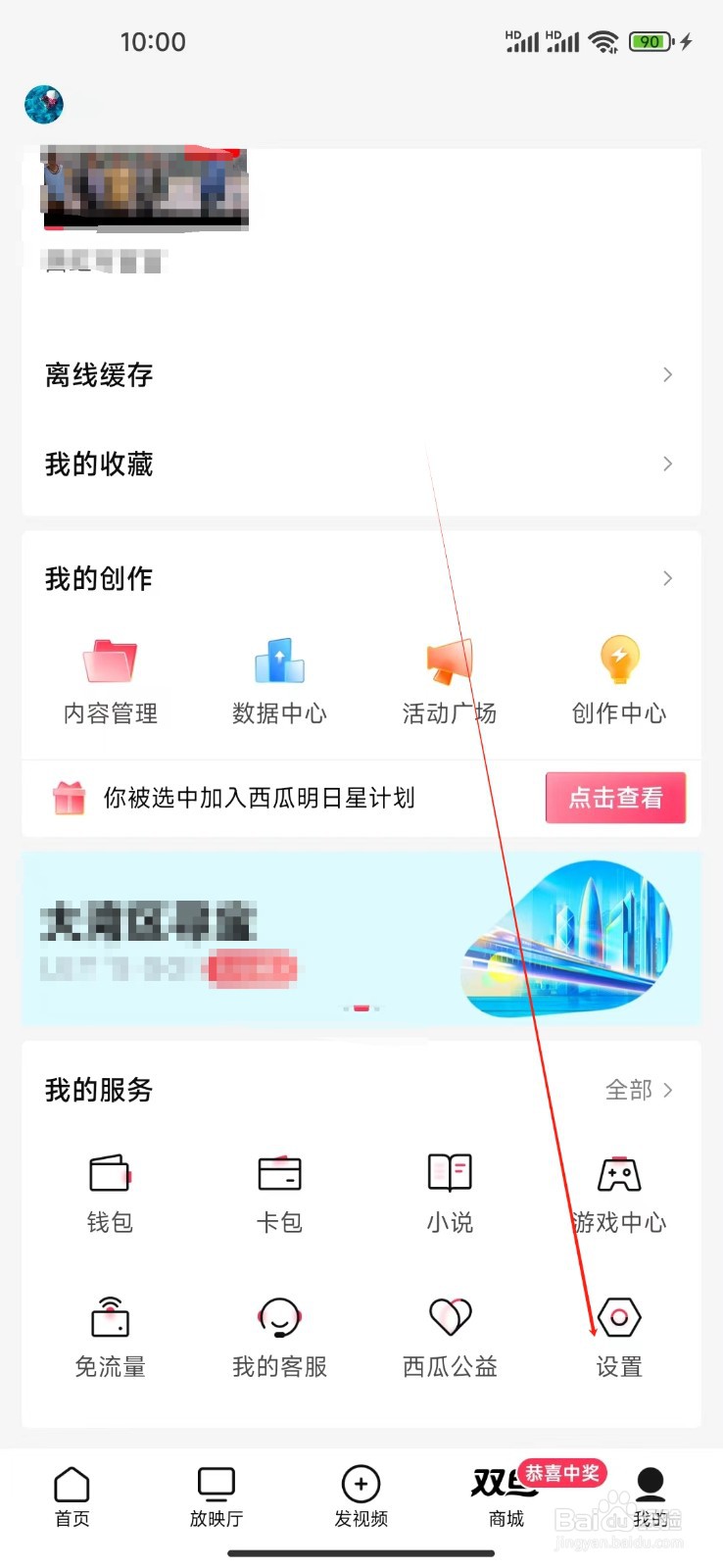This screenshot has height=1568, width=723.
Task: Open 小说 novels service
Action: [449, 1186]
